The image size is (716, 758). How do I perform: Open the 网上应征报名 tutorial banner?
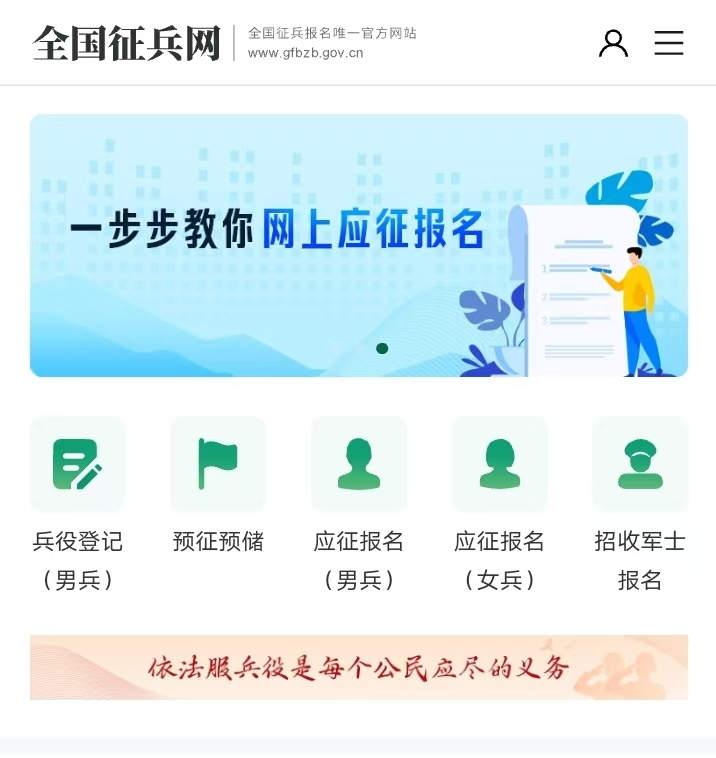(358, 245)
